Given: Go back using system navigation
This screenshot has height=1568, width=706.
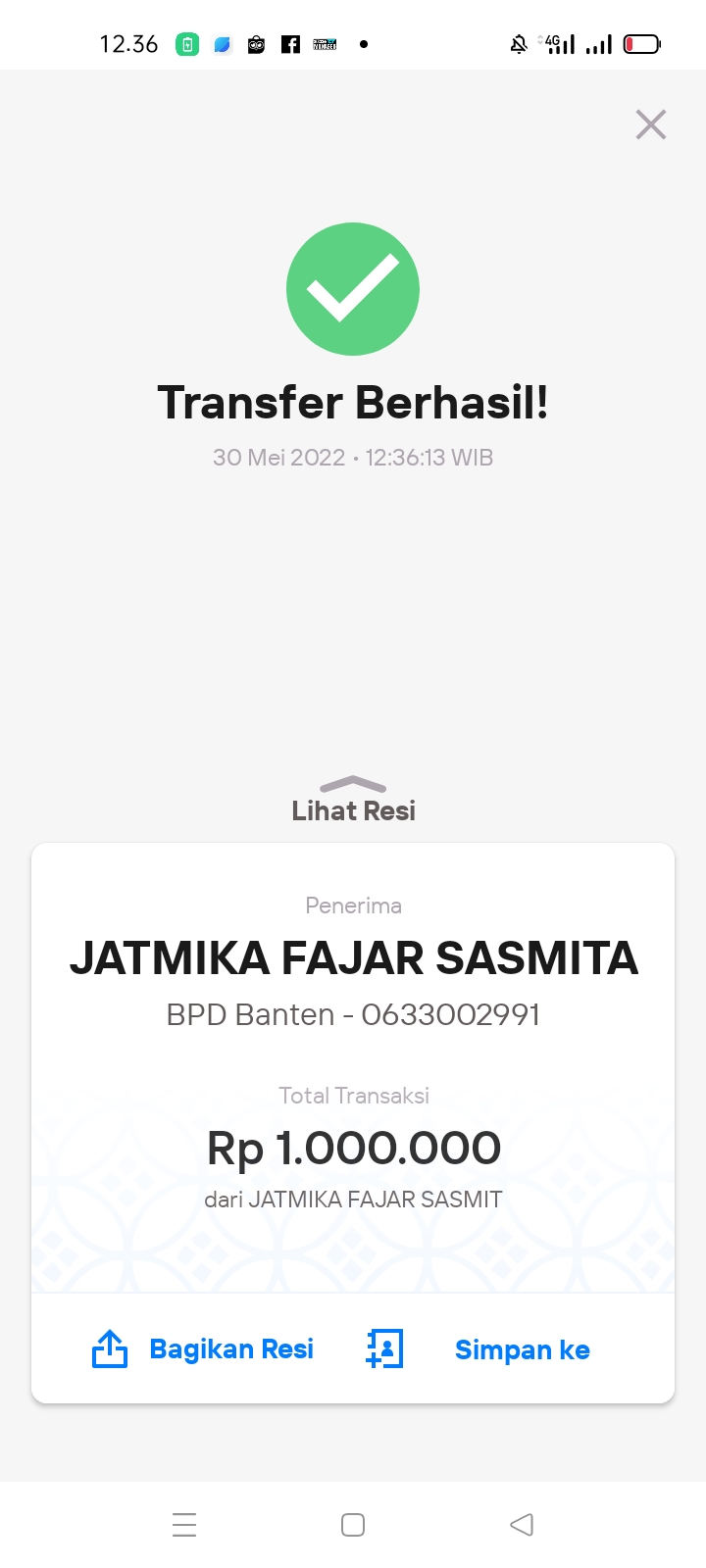Looking at the screenshot, I should pyautogui.click(x=522, y=1525).
